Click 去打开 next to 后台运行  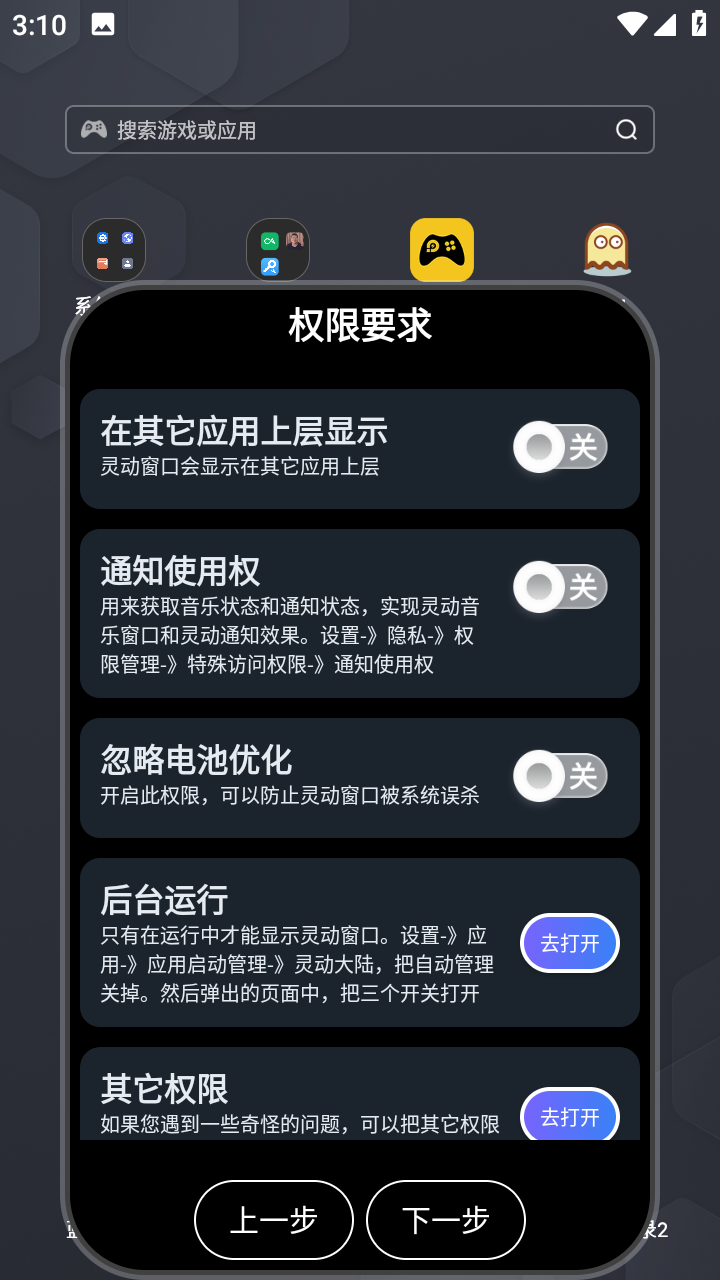pyautogui.click(x=569, y=942)
